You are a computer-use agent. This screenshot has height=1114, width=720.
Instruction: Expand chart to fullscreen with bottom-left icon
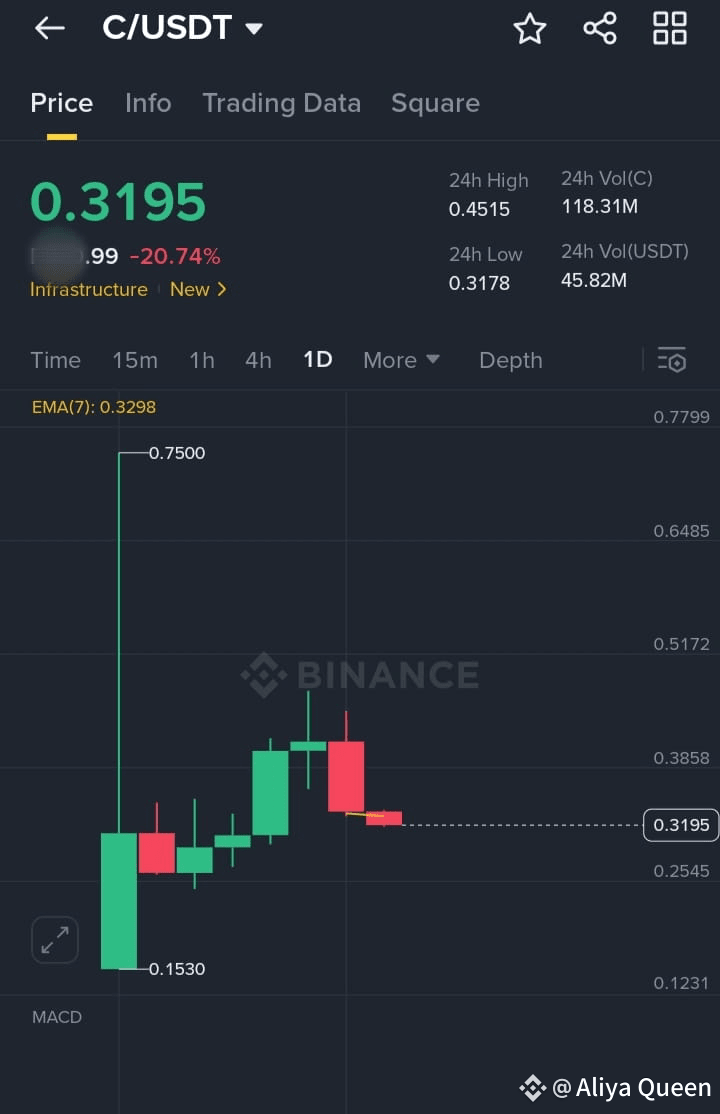click(x=54, y=940)
